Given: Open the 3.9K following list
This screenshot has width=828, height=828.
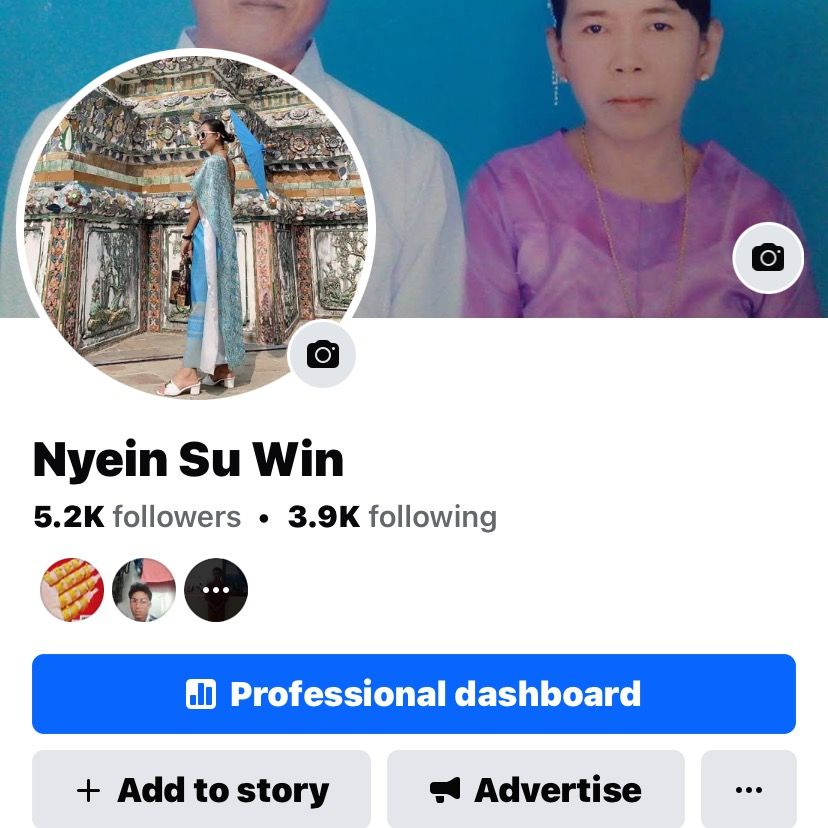Looking at the screenshot, I should click(392, 517).
